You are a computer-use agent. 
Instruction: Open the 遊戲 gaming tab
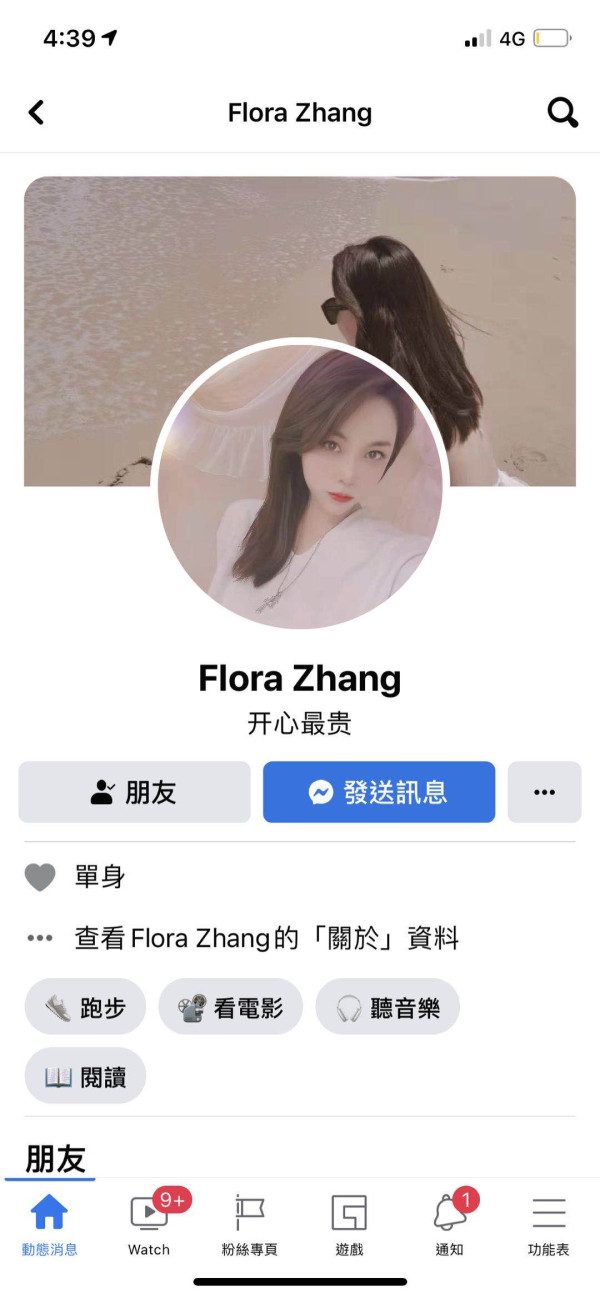pos(349,1225)
